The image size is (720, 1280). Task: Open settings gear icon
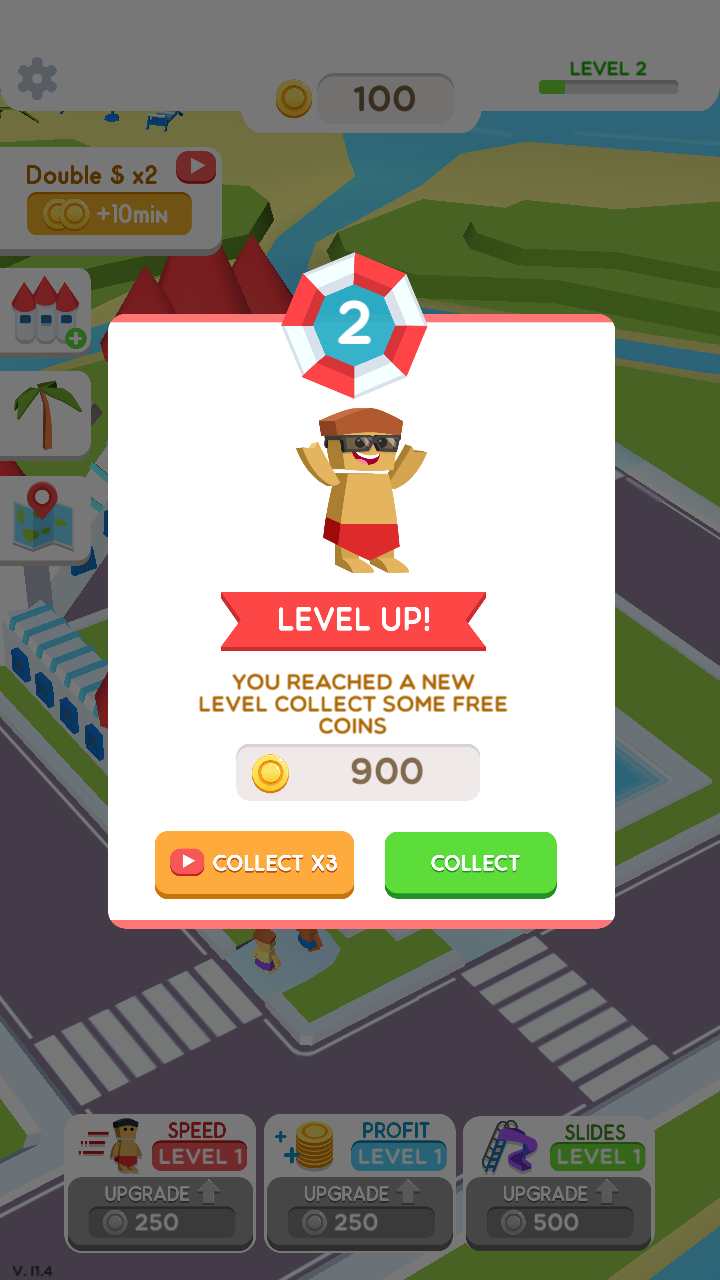(37, 78)
